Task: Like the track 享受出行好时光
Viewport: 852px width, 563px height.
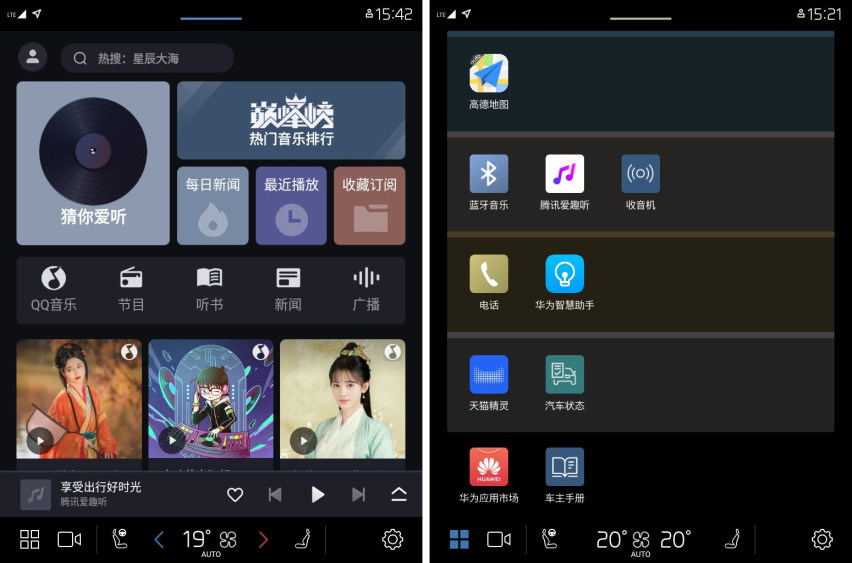Action: (x=235, y=494)
